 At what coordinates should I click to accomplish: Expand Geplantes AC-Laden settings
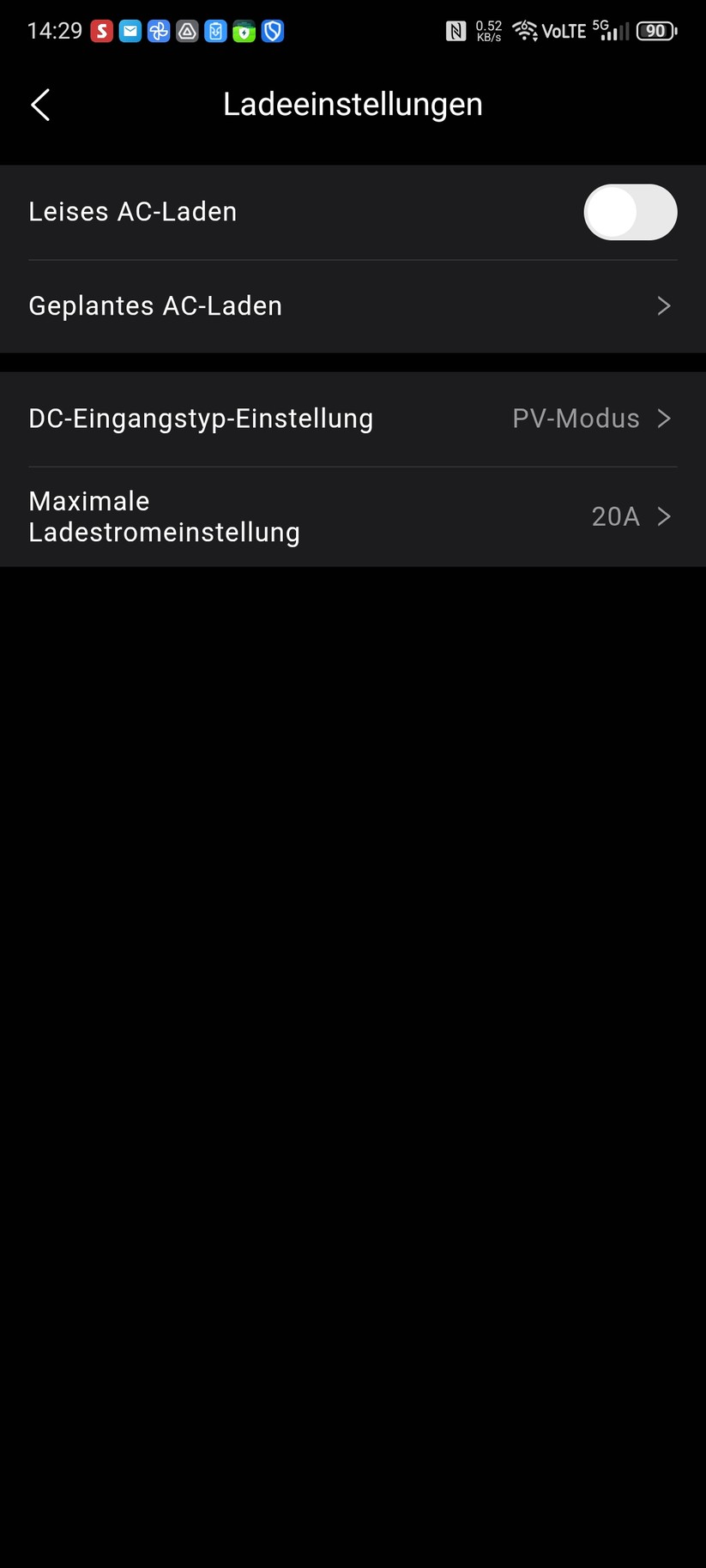(x=353, y=305)
